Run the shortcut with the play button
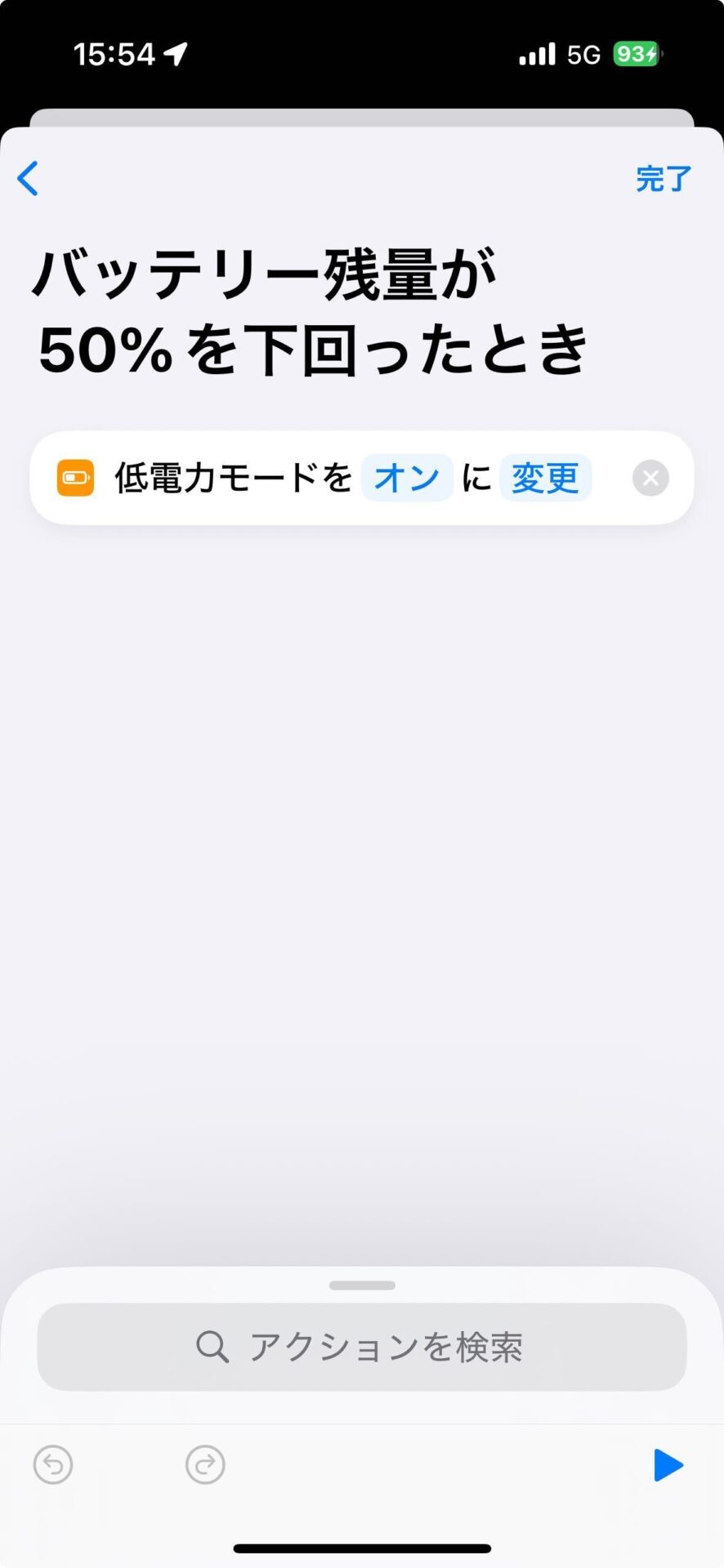The width and height of the screenshot is (724, 1568). (x=668, y=1464)
